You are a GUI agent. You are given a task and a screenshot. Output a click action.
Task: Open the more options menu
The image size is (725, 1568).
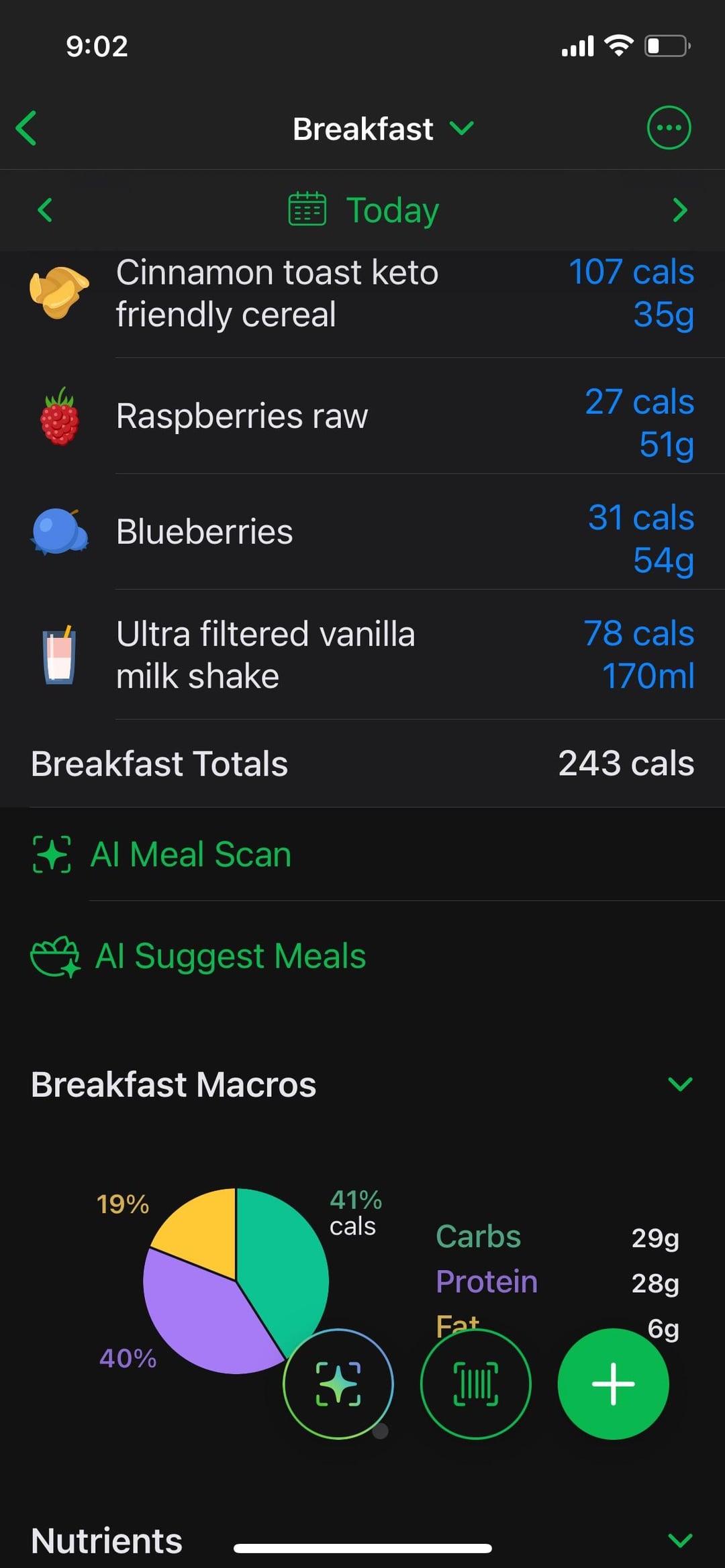668,128
